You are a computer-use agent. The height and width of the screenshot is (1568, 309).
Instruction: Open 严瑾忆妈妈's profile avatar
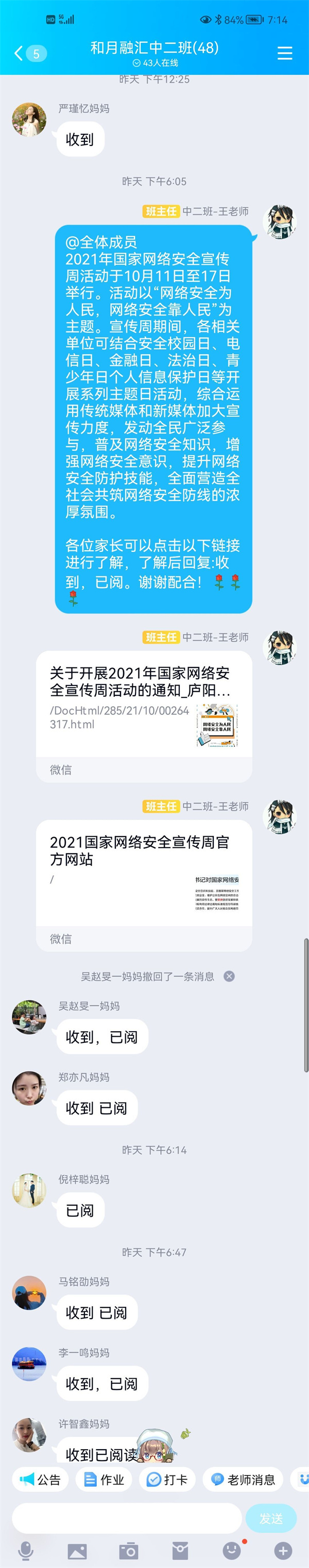(29, 119)
